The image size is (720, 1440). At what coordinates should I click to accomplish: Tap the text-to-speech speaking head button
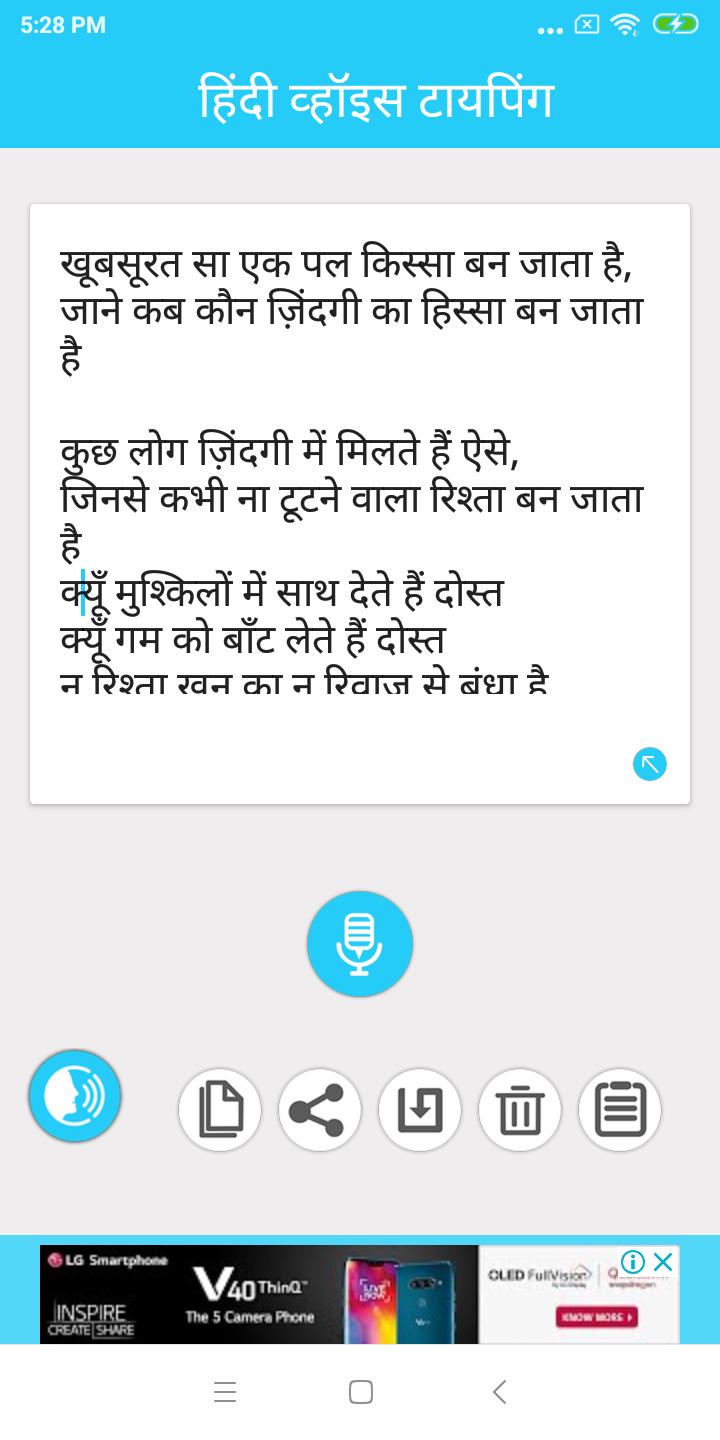75,1096
